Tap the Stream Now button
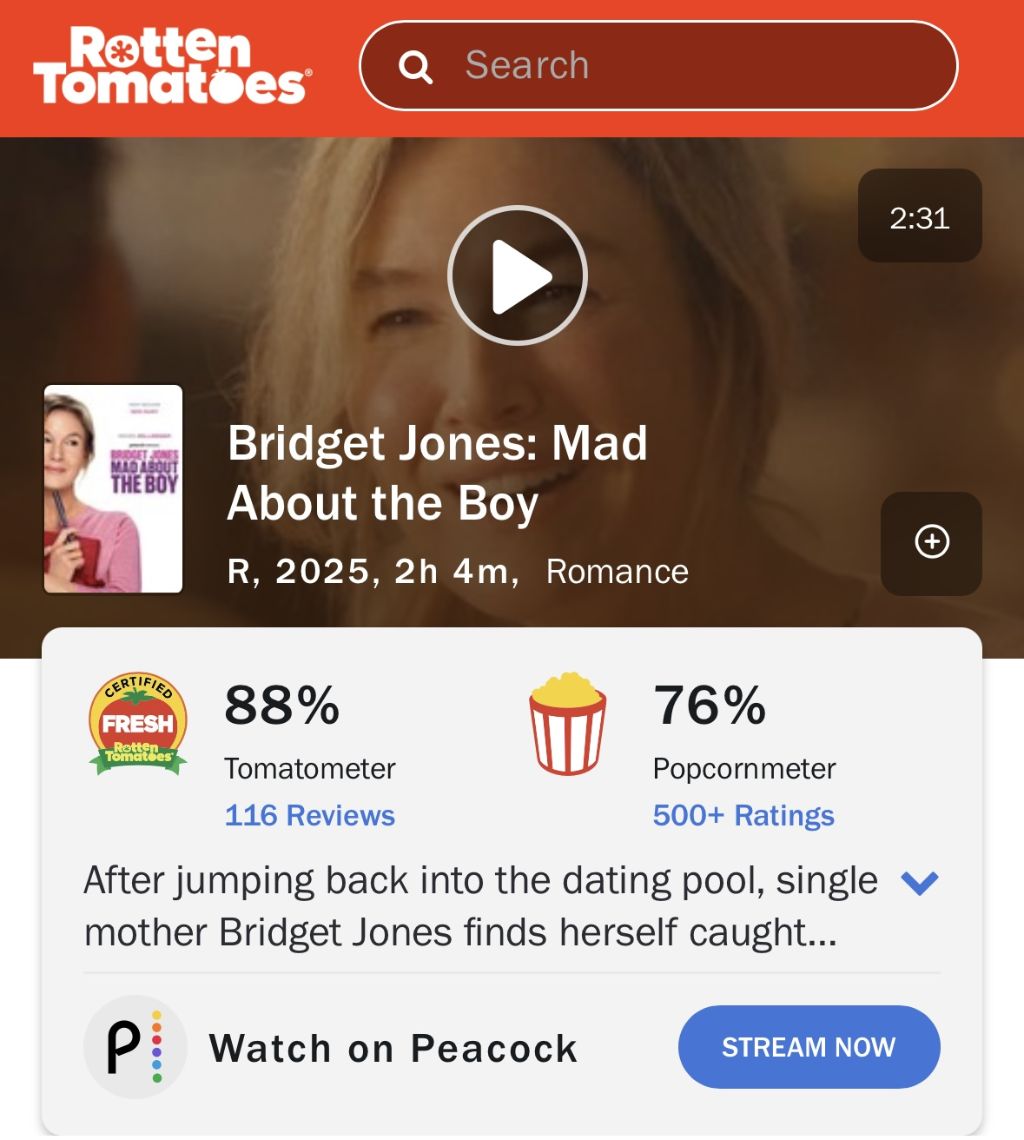 tap(808, 1047)
